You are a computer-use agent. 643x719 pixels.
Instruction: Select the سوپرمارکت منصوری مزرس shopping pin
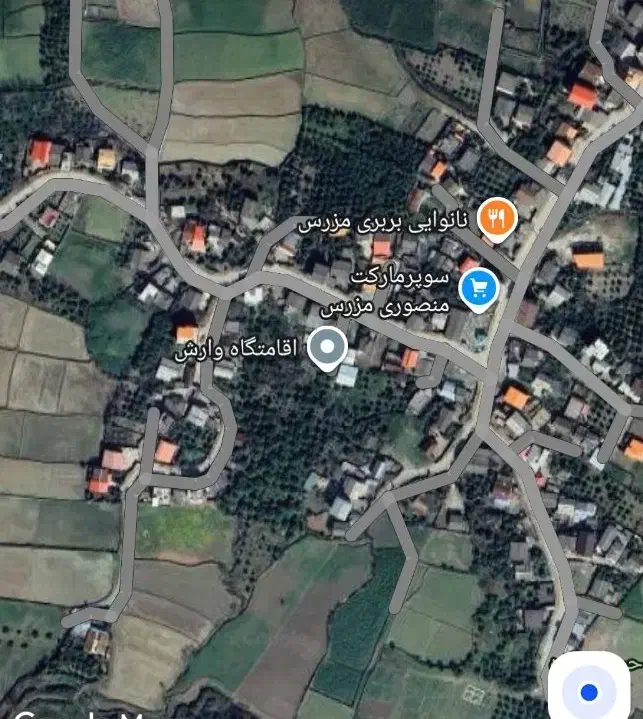(478, 289)
